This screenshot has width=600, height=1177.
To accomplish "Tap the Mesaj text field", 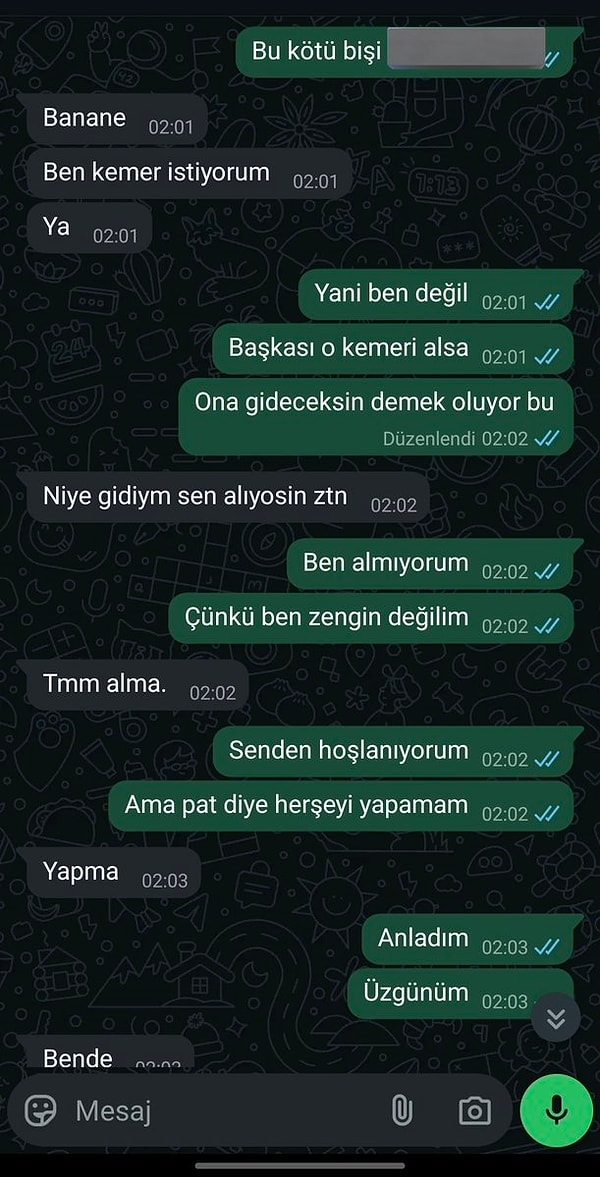I will tap(220, 1110).
